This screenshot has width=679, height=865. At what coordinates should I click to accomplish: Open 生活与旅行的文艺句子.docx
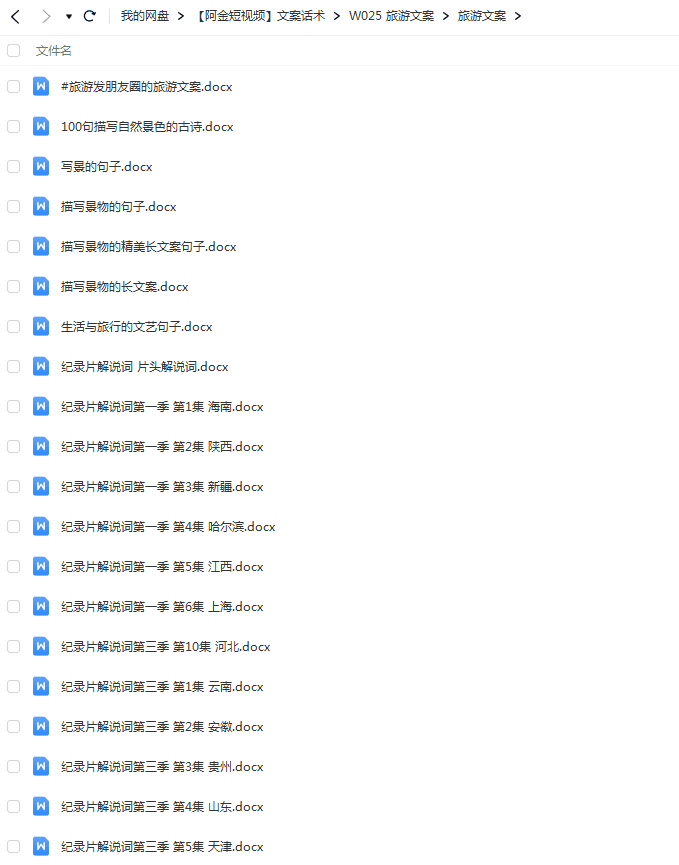pyautogui.click(x=136, y=327)
